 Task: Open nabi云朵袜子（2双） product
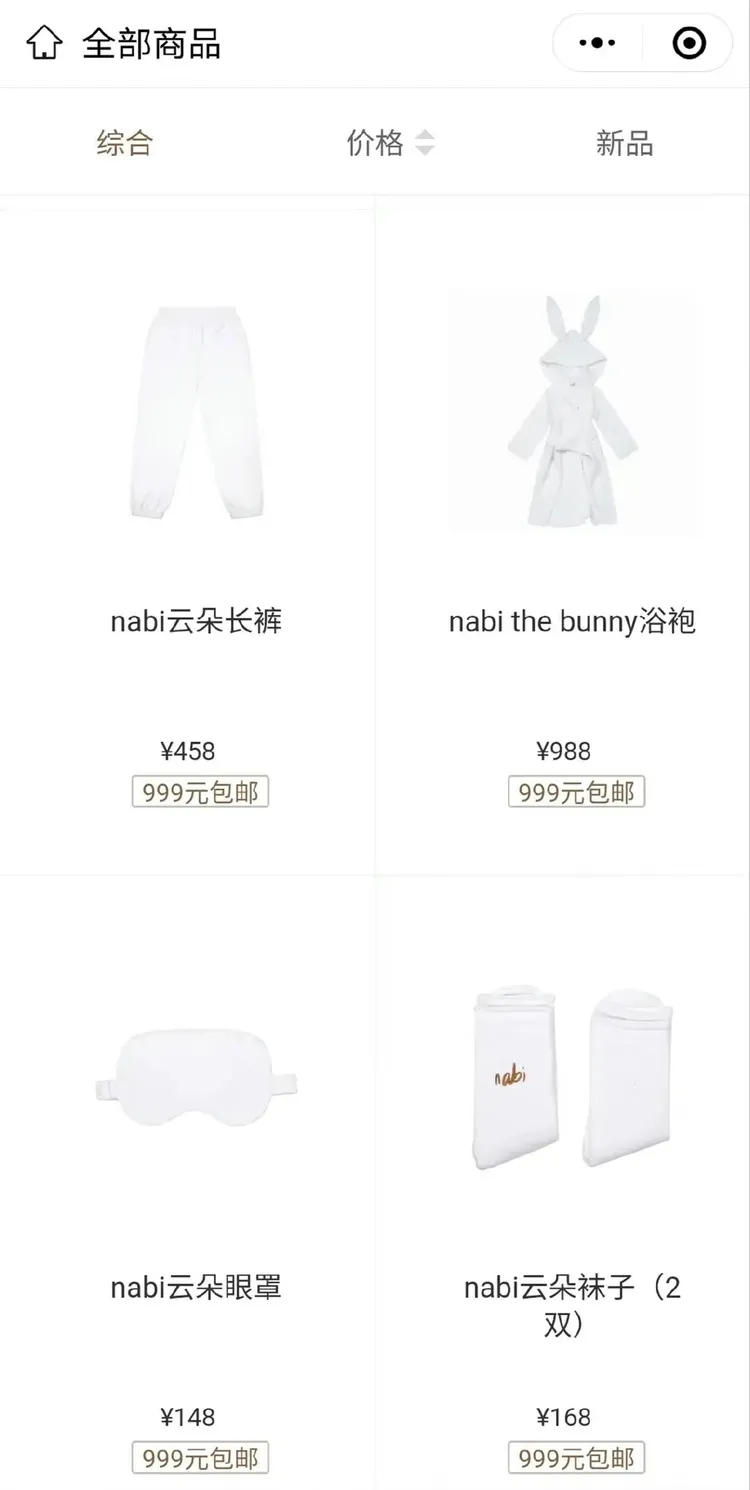tap(572, 1180)
